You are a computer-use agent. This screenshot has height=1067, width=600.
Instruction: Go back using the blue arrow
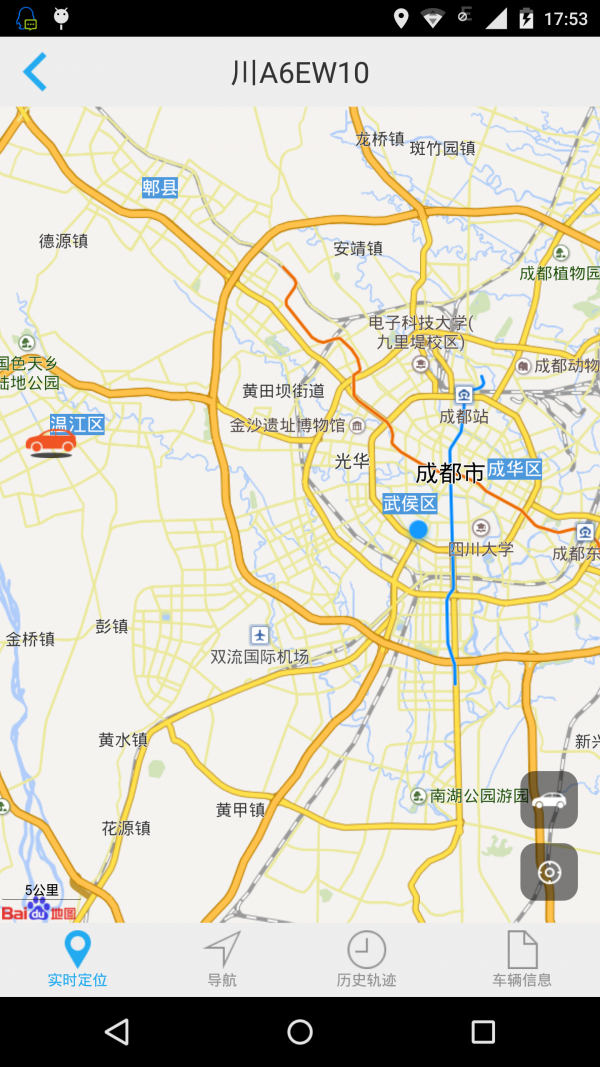[35, 72]
